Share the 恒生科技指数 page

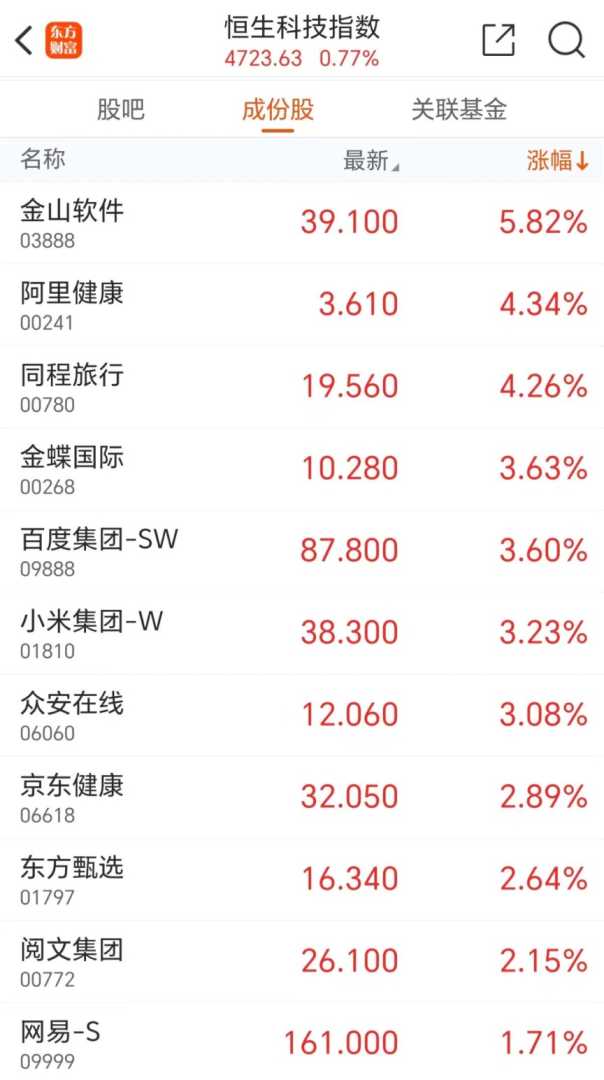498,40
